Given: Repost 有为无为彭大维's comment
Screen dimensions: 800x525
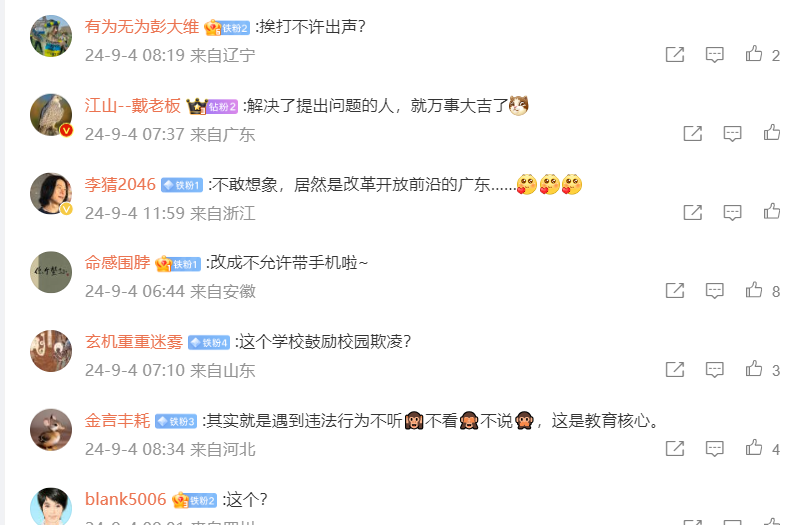Looking at the screenshot, I should (x=675, y=54).
